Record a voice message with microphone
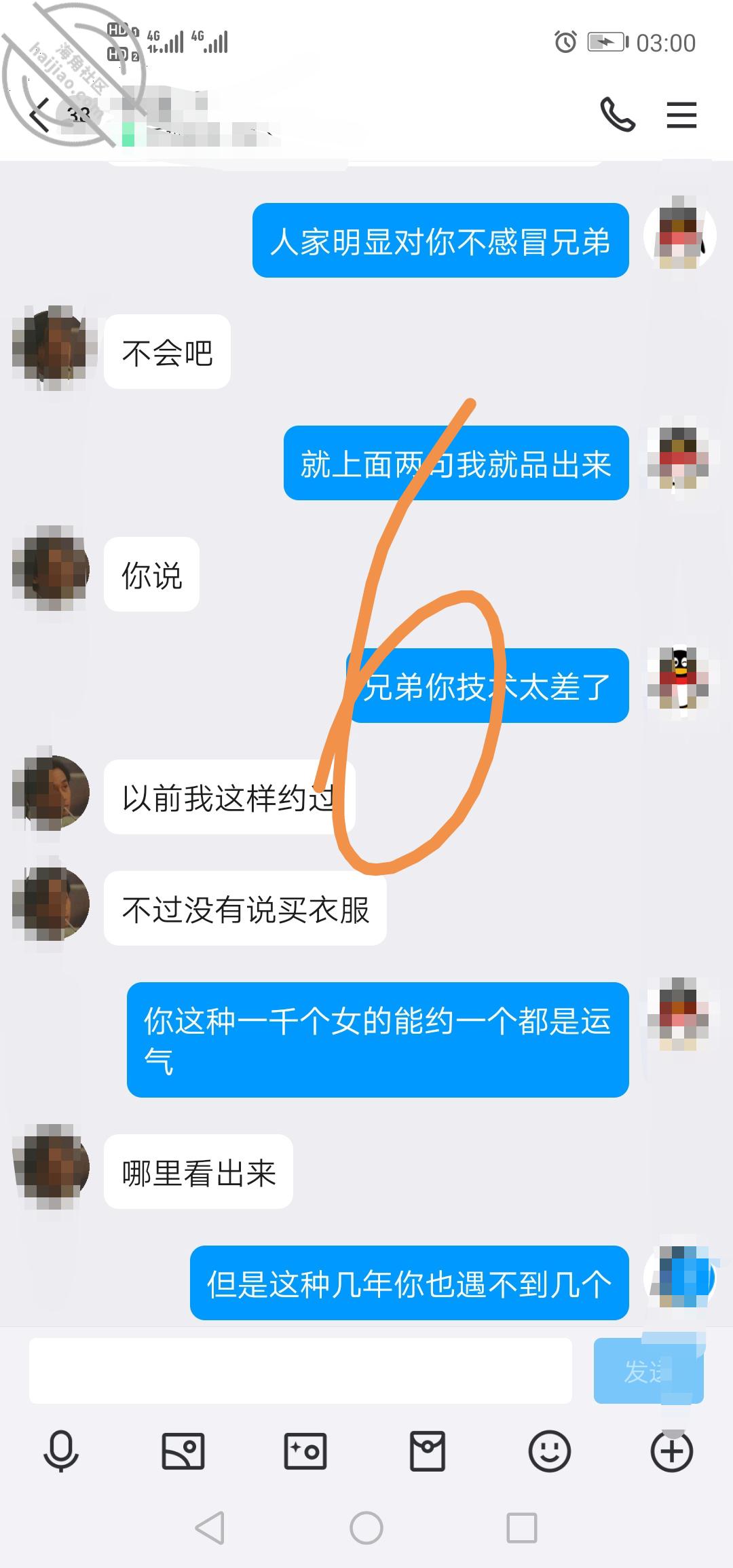 coord(61,1451)
